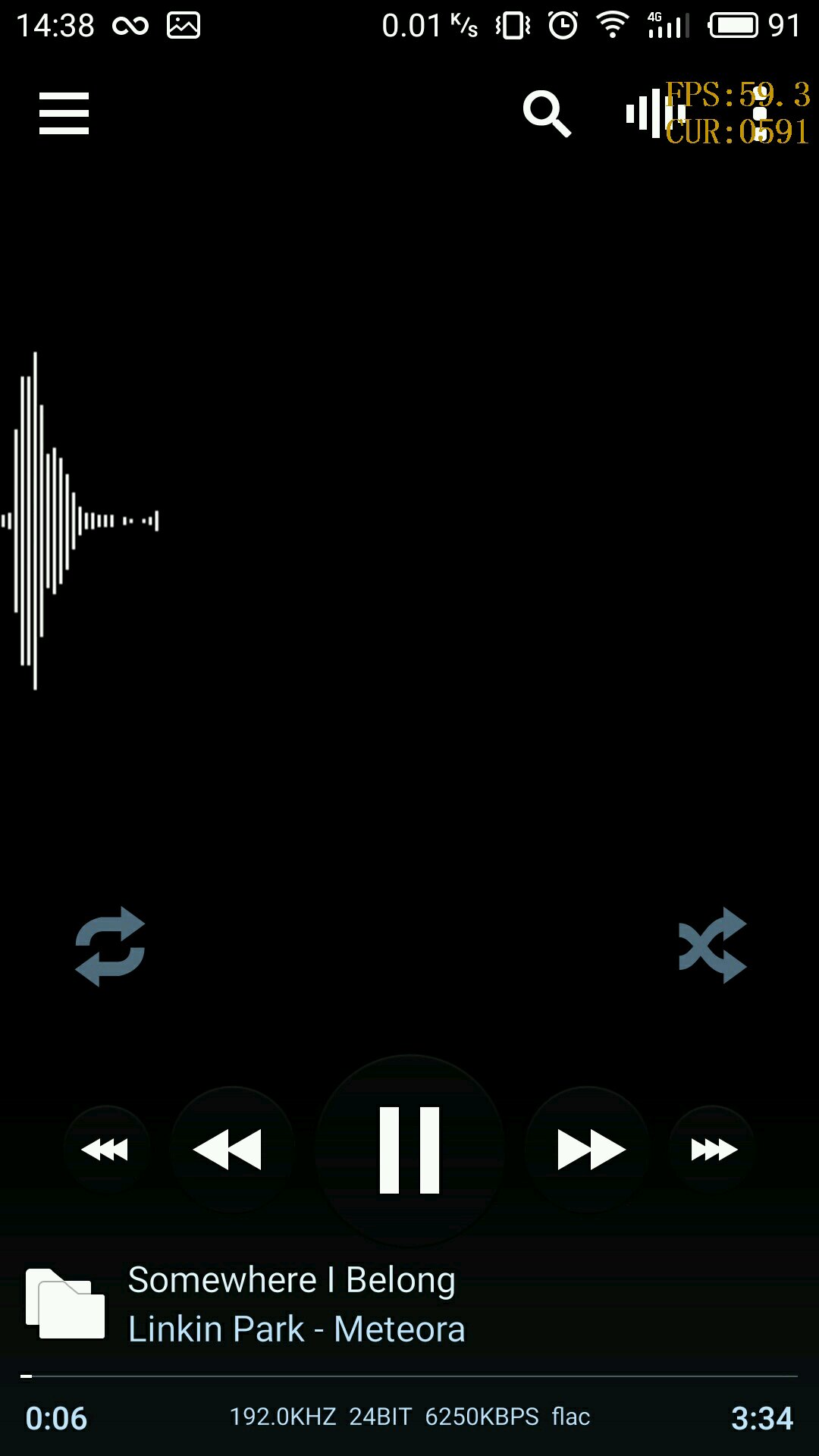
Task: Open the folder icon beside the song title
Action: tap(65, 1303)
